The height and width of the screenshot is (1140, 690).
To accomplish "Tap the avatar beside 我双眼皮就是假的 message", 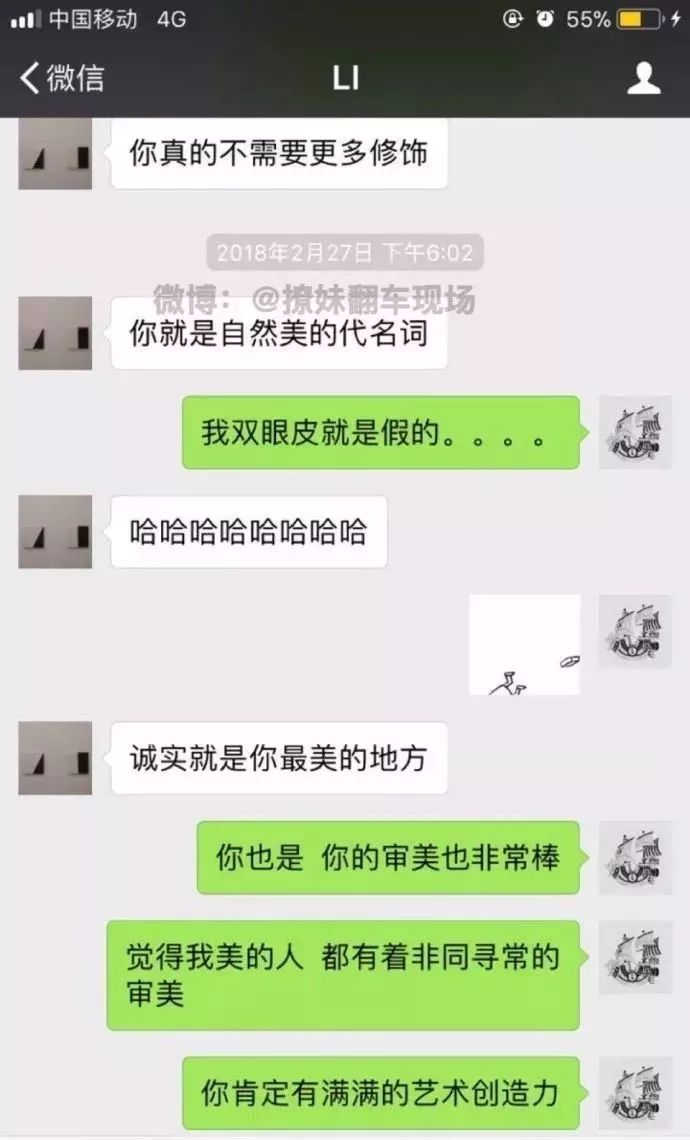I will [x=635, y=432].
